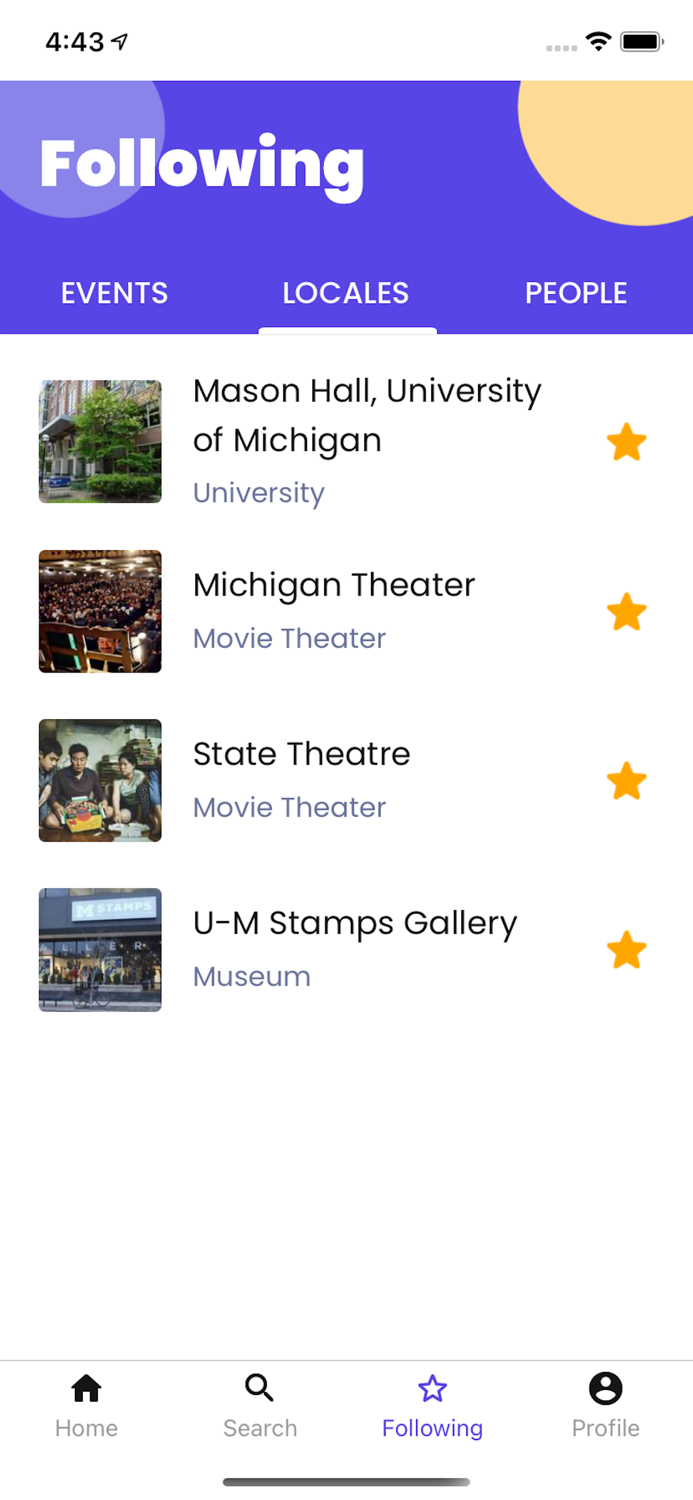Switch to the People tab

(576, 293)
